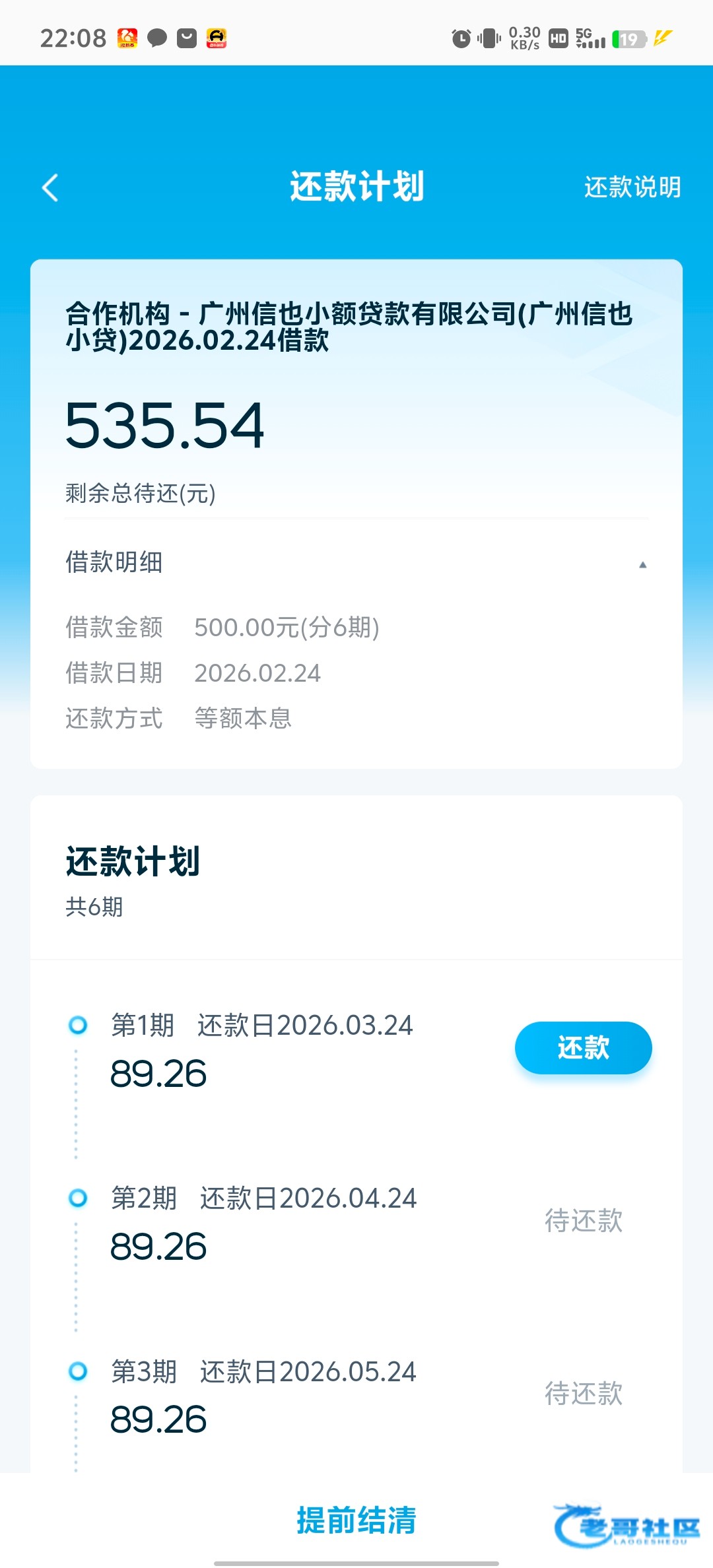Image resolution: width=713 pixels, height=1568 pixels.
Task: Go back using the top-left arrow
Action: point(50,187)
